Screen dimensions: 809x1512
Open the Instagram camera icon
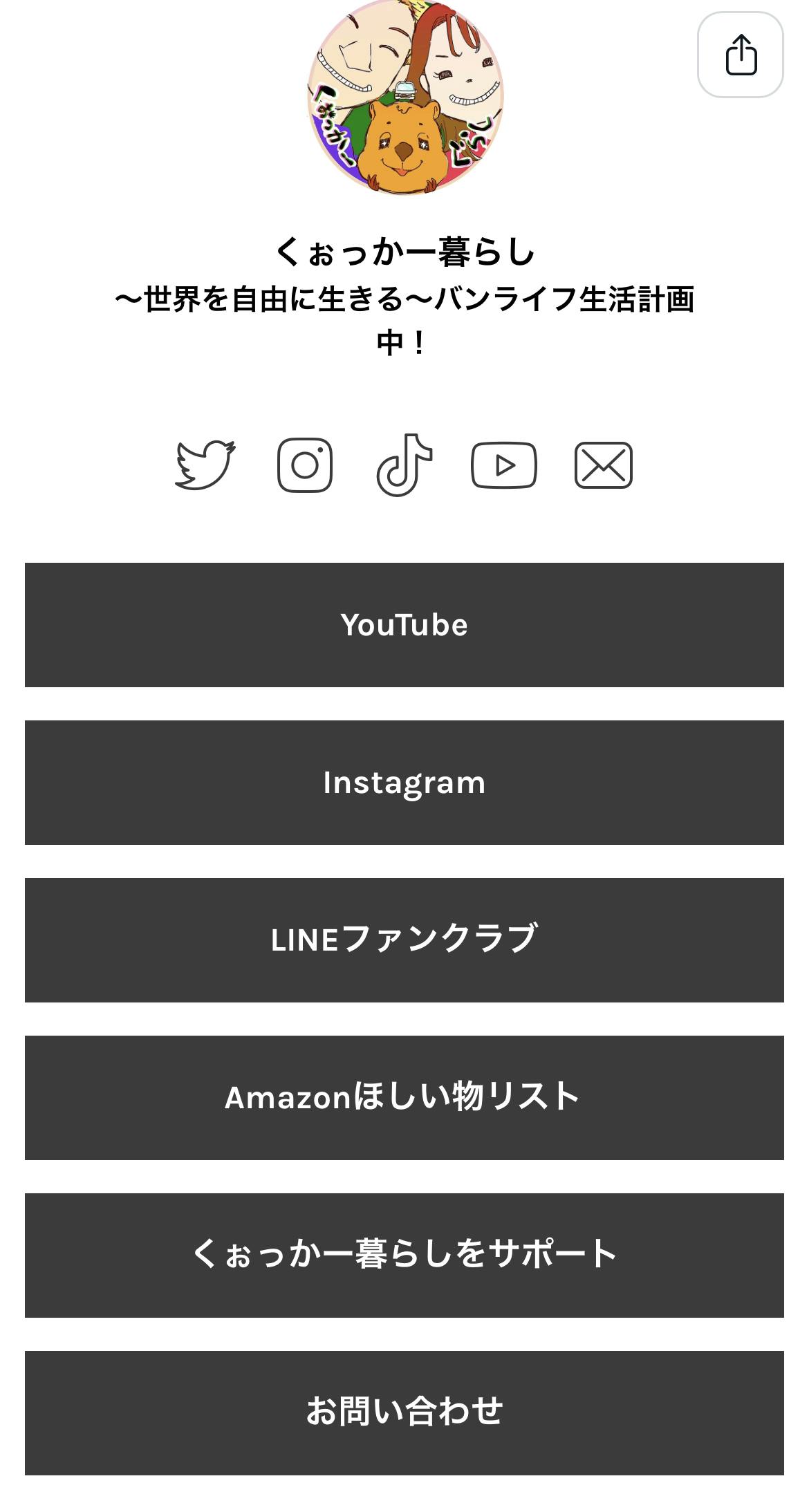(305, 465)
